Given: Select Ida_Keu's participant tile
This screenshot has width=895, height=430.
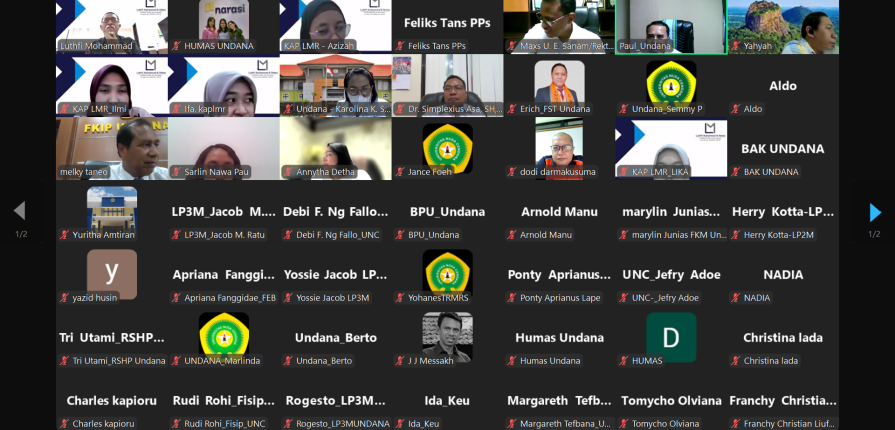Looking at the screenshot, I should (x=447, y=402).
